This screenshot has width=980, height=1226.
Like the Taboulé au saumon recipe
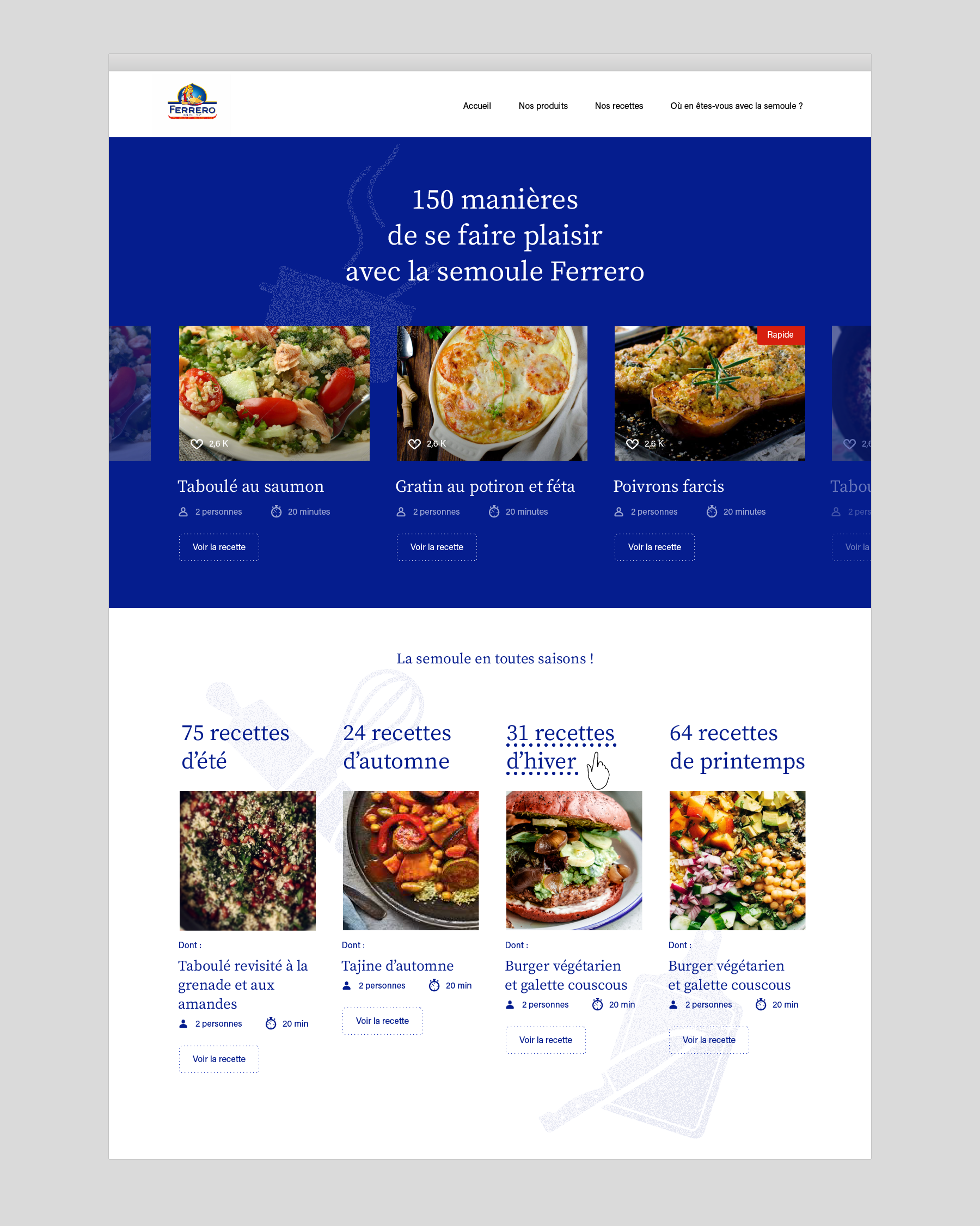[197, 444]
